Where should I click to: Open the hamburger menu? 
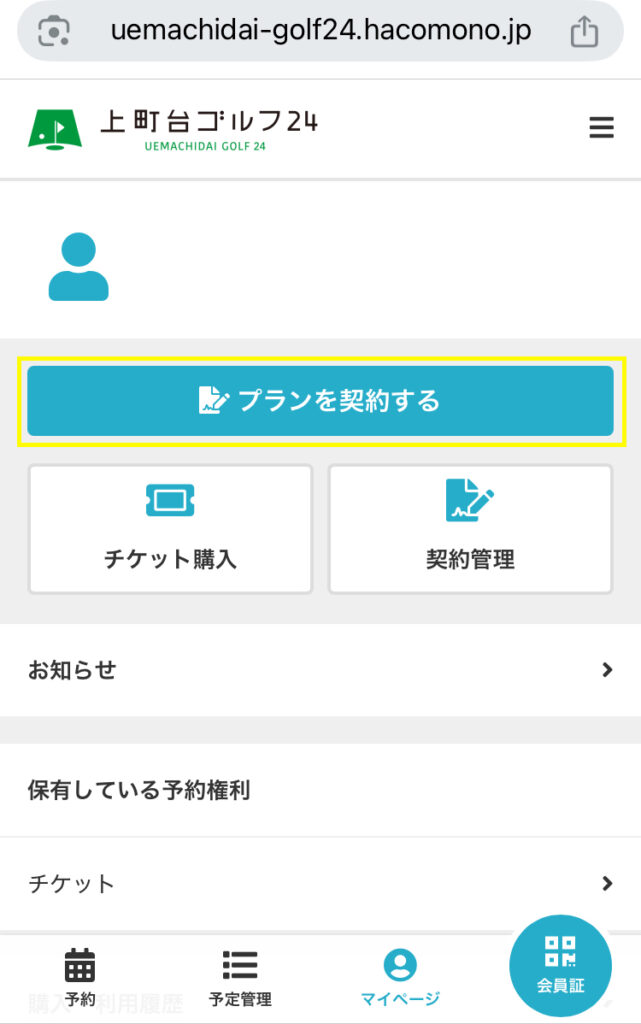click(x=601, y=128)
